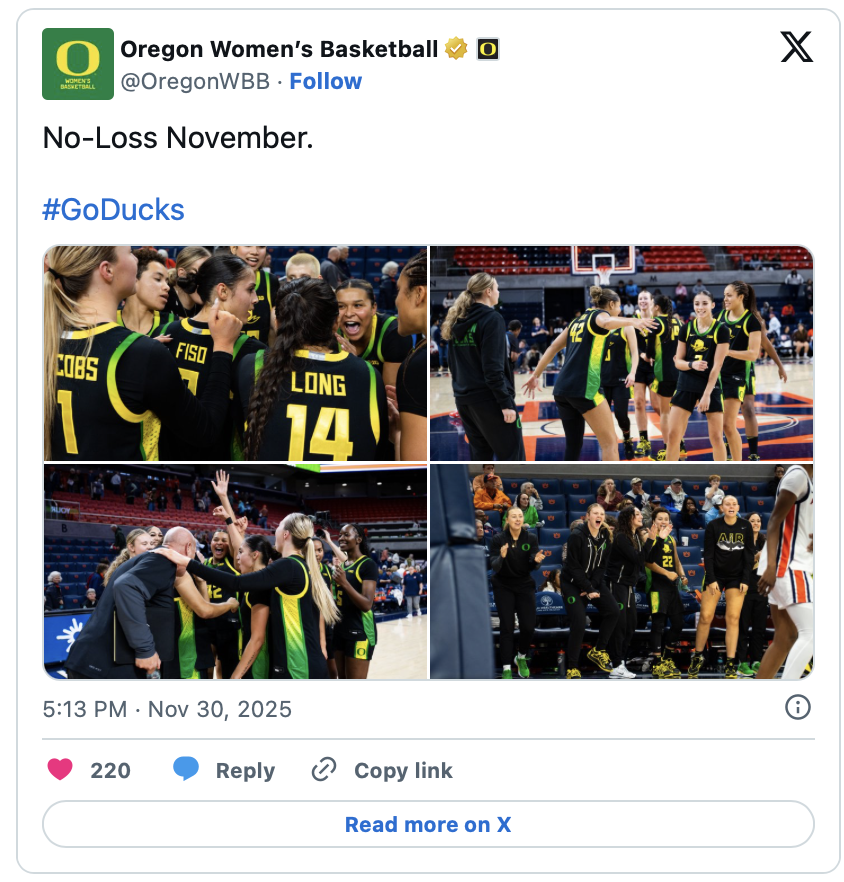Follow the @OregonWBB account
844x882 pixels.
(x=325, y=82)
